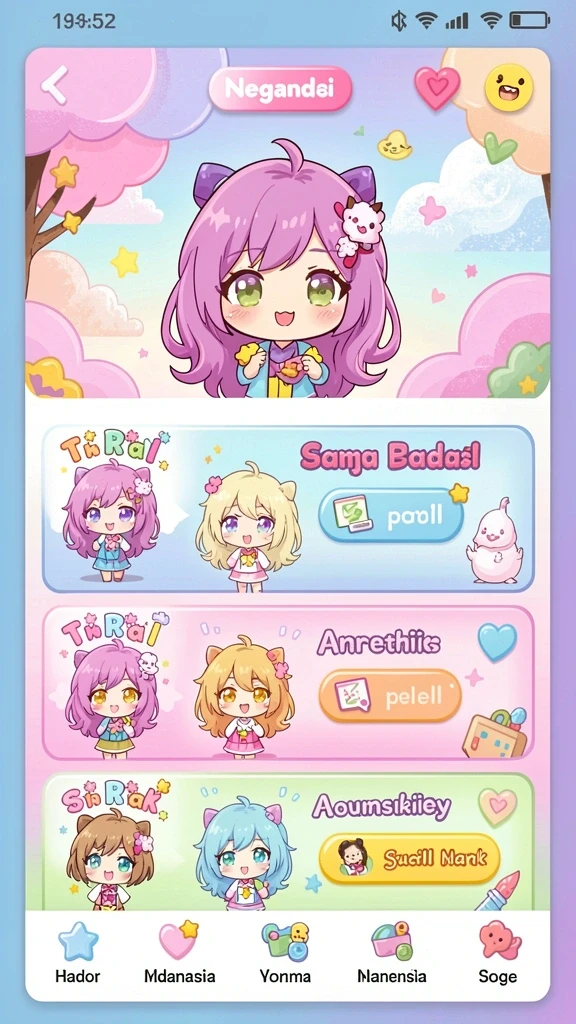Tap the paoll button under Sama Badasl
This screenshot has width=576, height=1024.
pos(391,515)
